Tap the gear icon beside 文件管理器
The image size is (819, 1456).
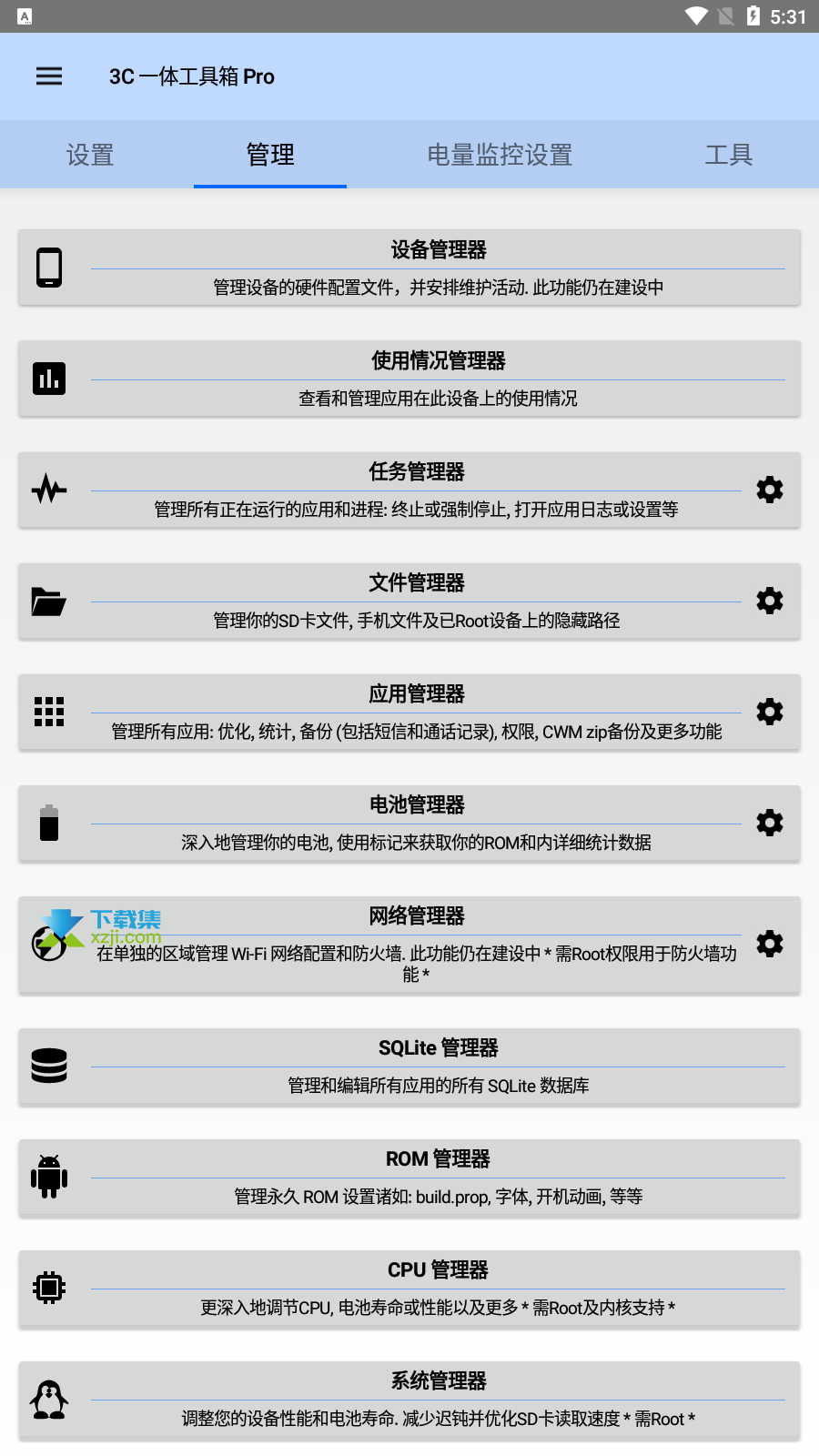point(770,601)
